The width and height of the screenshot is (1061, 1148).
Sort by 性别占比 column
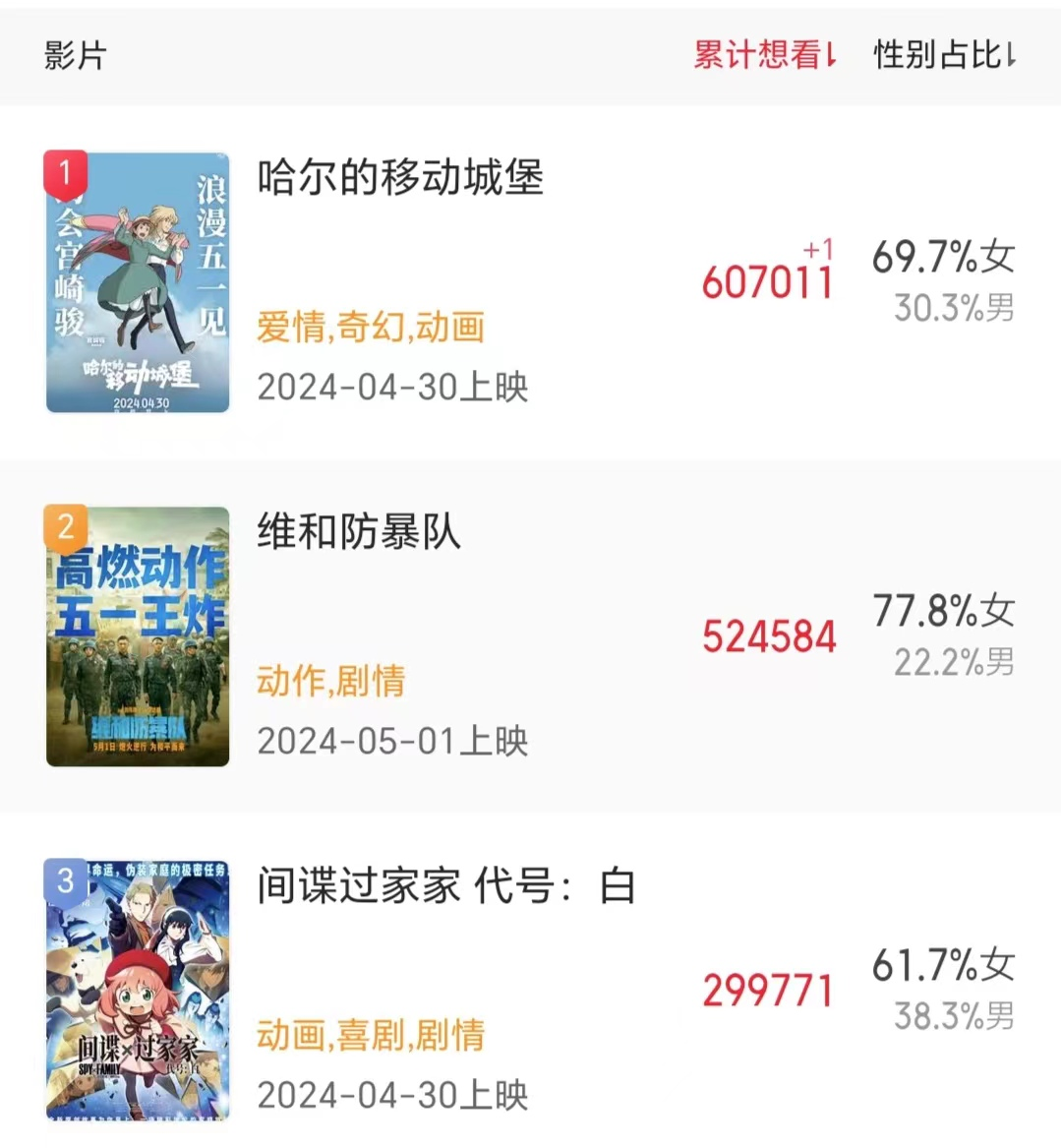pyautogui.click(x=944, y=55)
